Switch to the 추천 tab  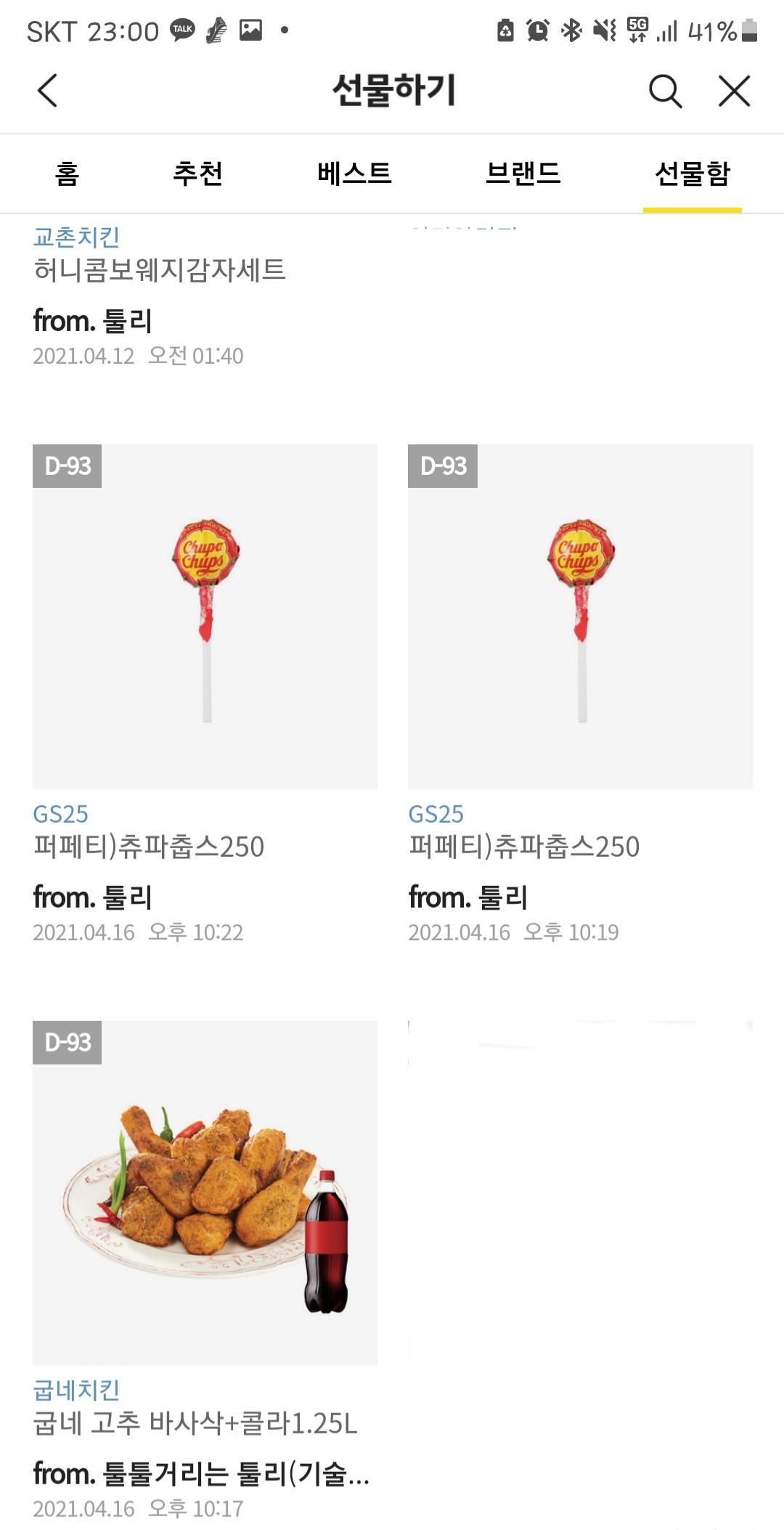197,174
